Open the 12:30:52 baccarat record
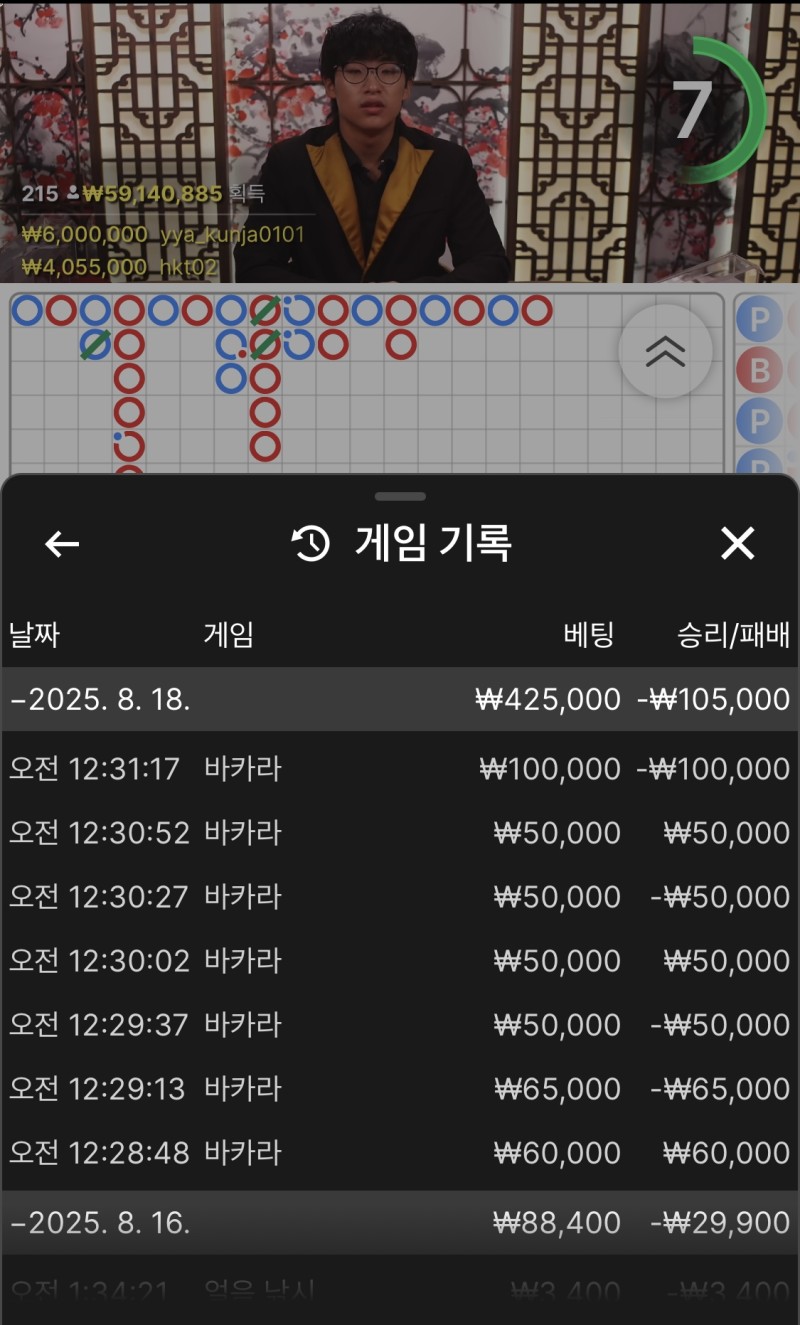The image size is (800, 1325). pyautogui.click(x=400, y=833)
